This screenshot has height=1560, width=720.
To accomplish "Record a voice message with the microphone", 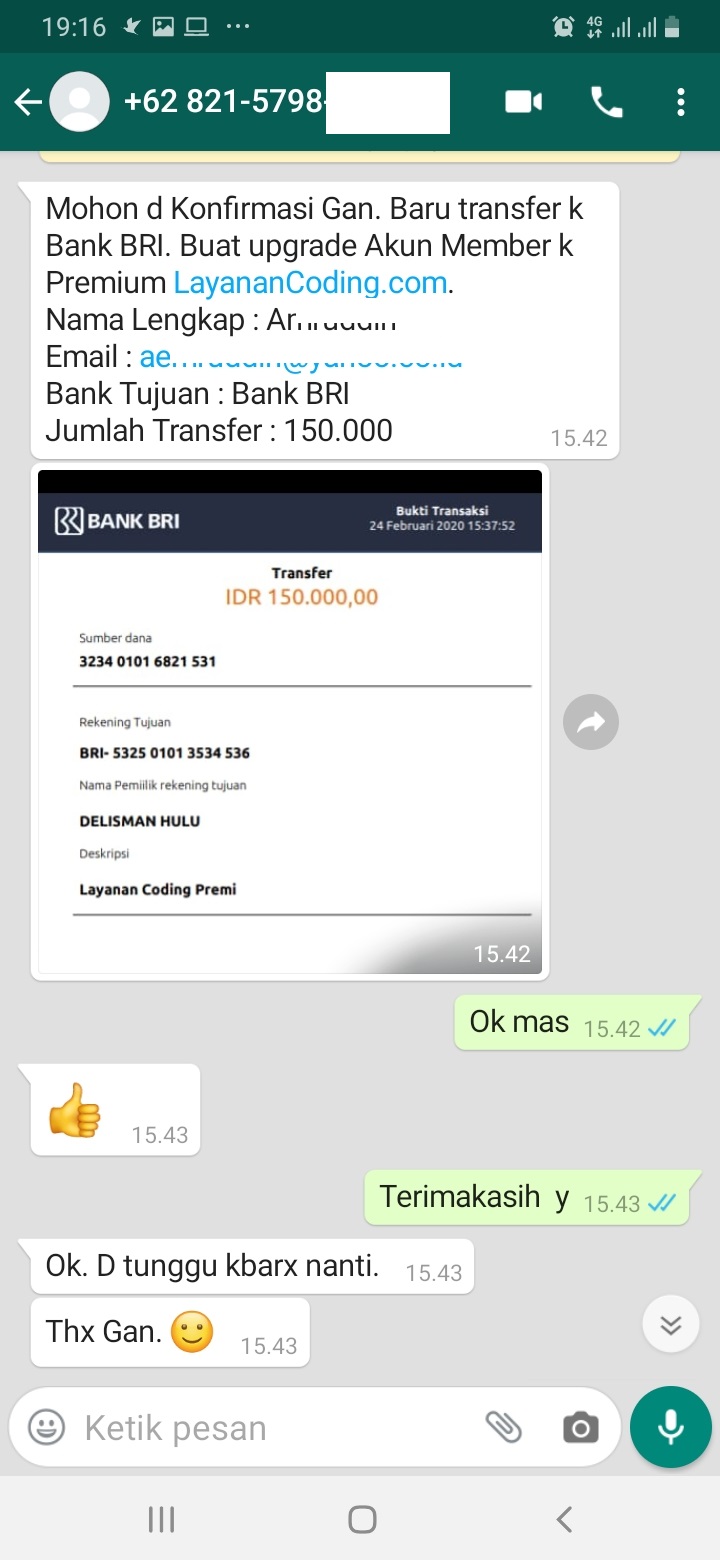I will (671, 1427).
